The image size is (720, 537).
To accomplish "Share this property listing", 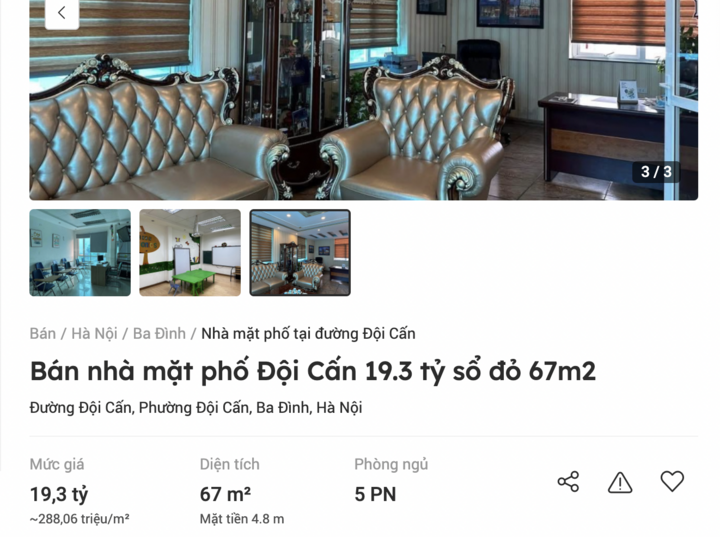I will point(568,482).
